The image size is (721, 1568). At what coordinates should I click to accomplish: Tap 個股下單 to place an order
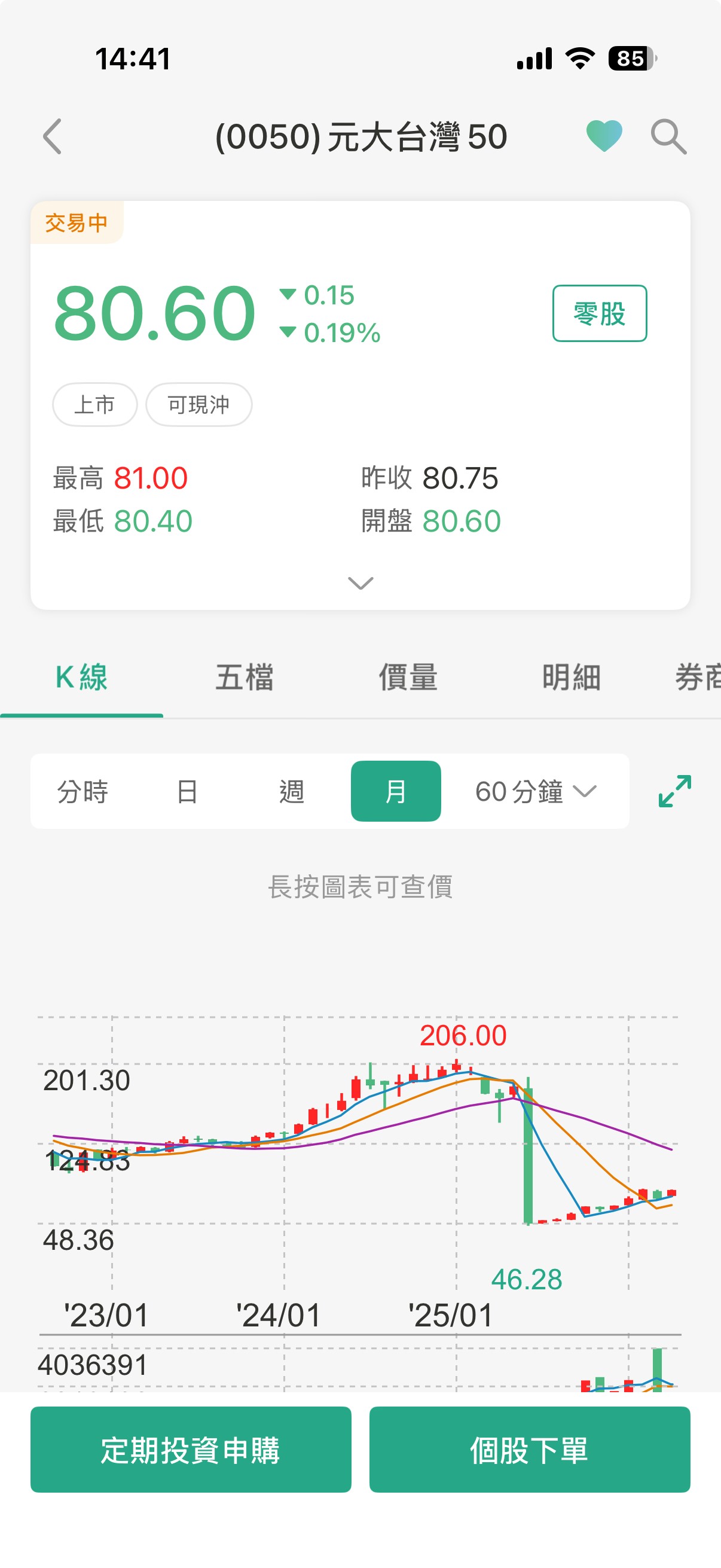[529, 1450]
